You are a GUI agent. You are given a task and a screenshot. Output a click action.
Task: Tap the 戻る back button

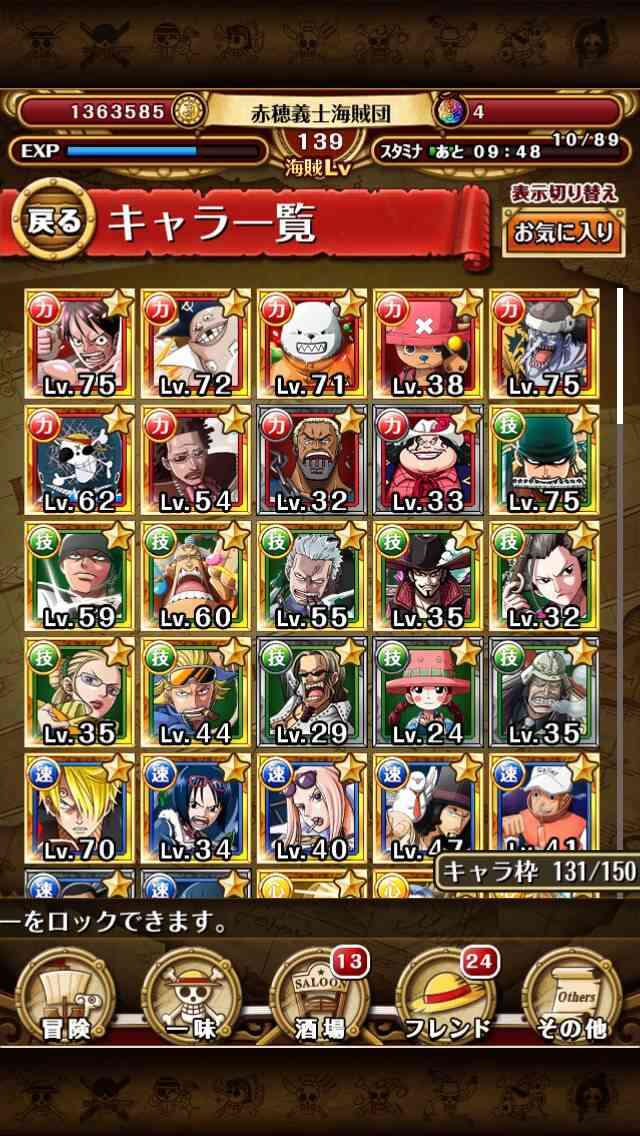(x=54, y=221)
